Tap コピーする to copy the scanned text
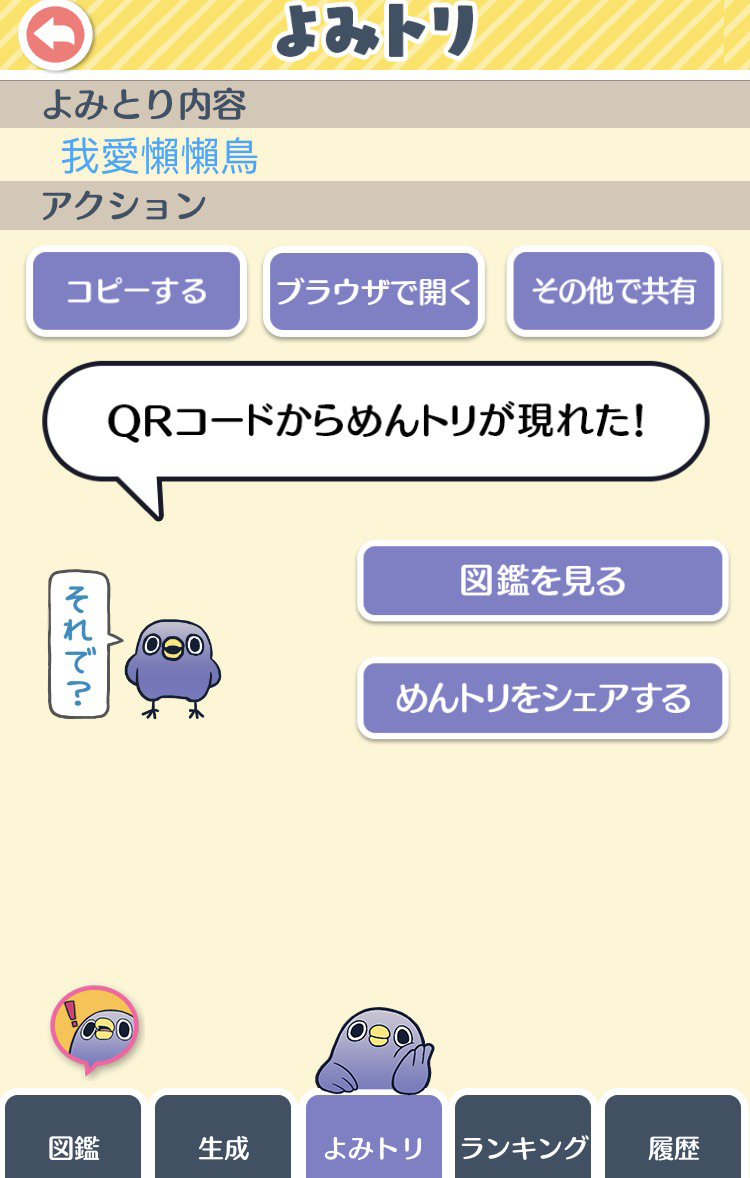The width and height of the screenshot is (750, 1178). (137, 291)
